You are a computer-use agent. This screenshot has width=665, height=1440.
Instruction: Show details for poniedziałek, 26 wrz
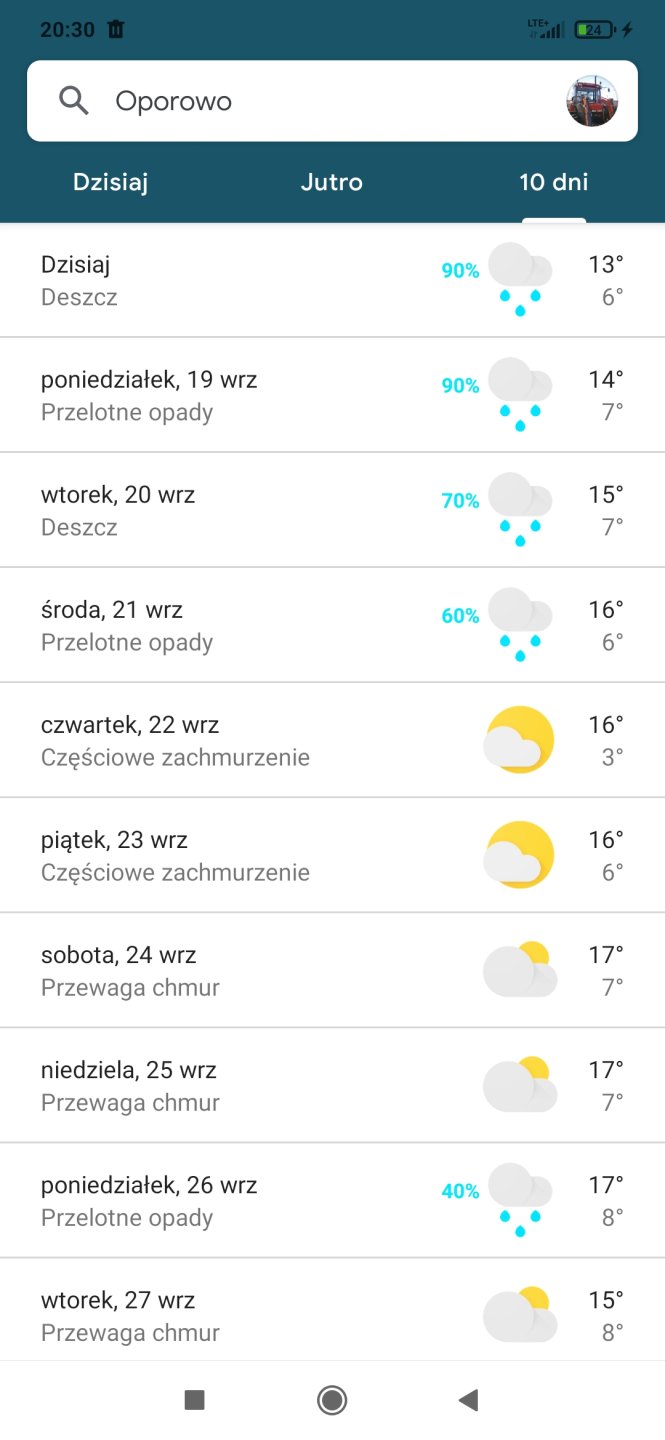pyautogui.click(x=332, y=1200)
